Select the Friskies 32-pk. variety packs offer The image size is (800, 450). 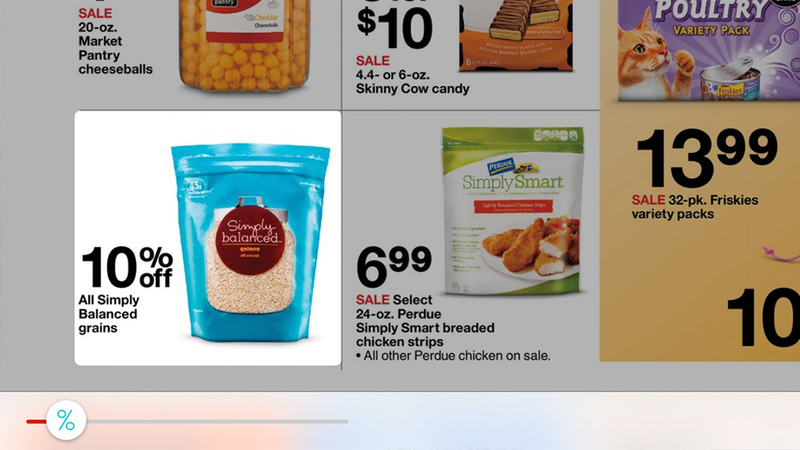(700, 180)
